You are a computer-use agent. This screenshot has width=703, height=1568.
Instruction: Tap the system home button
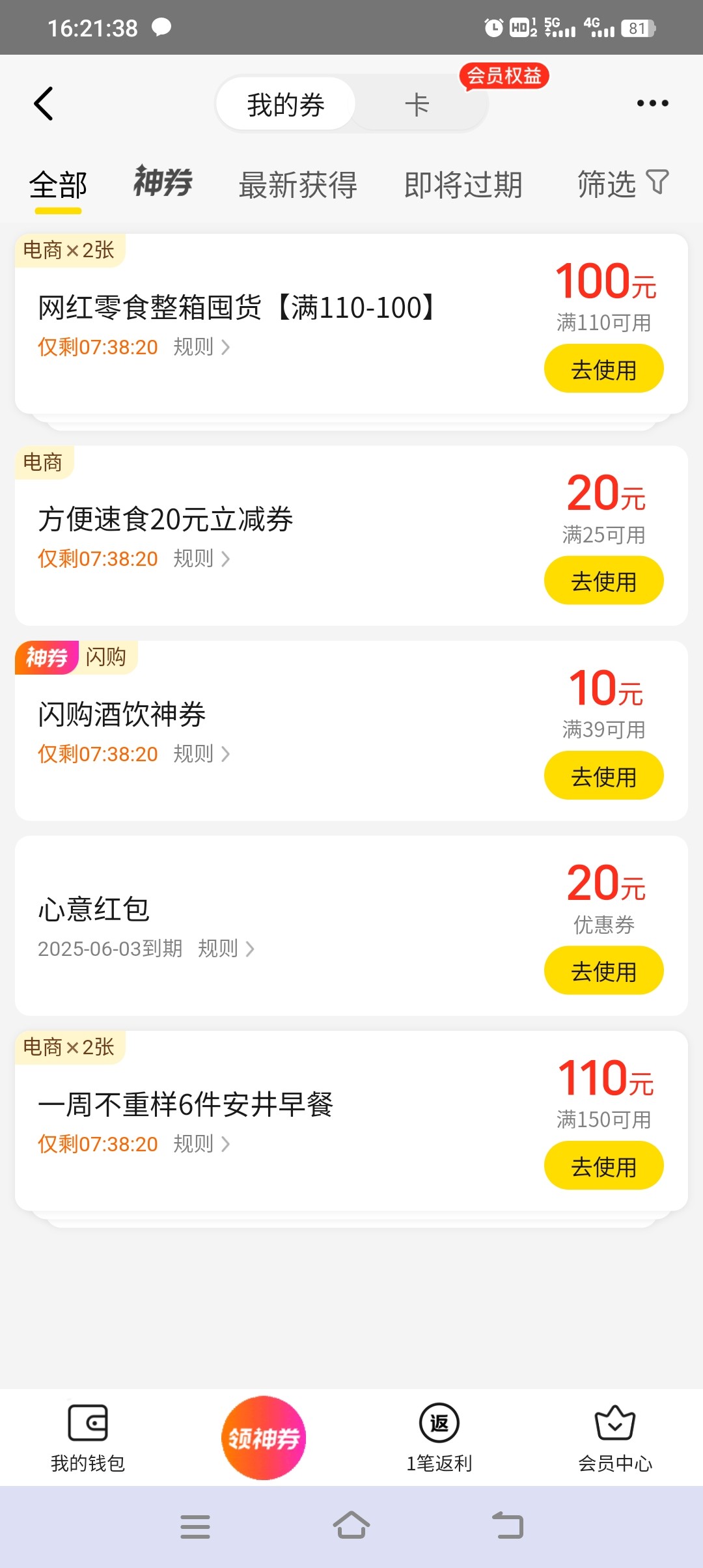tap(351, 1526)
